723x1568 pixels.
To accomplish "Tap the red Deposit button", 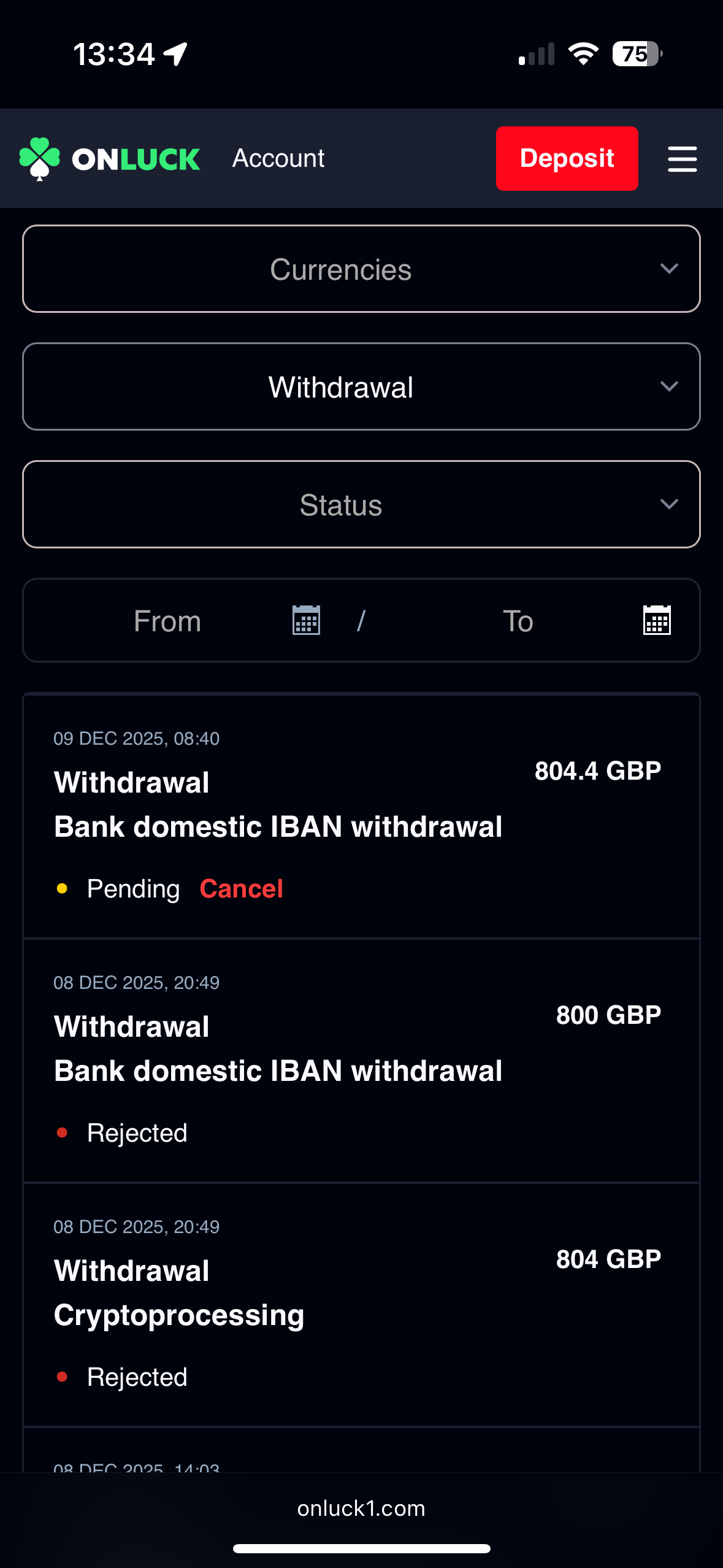I will click(x=567, y=158).
